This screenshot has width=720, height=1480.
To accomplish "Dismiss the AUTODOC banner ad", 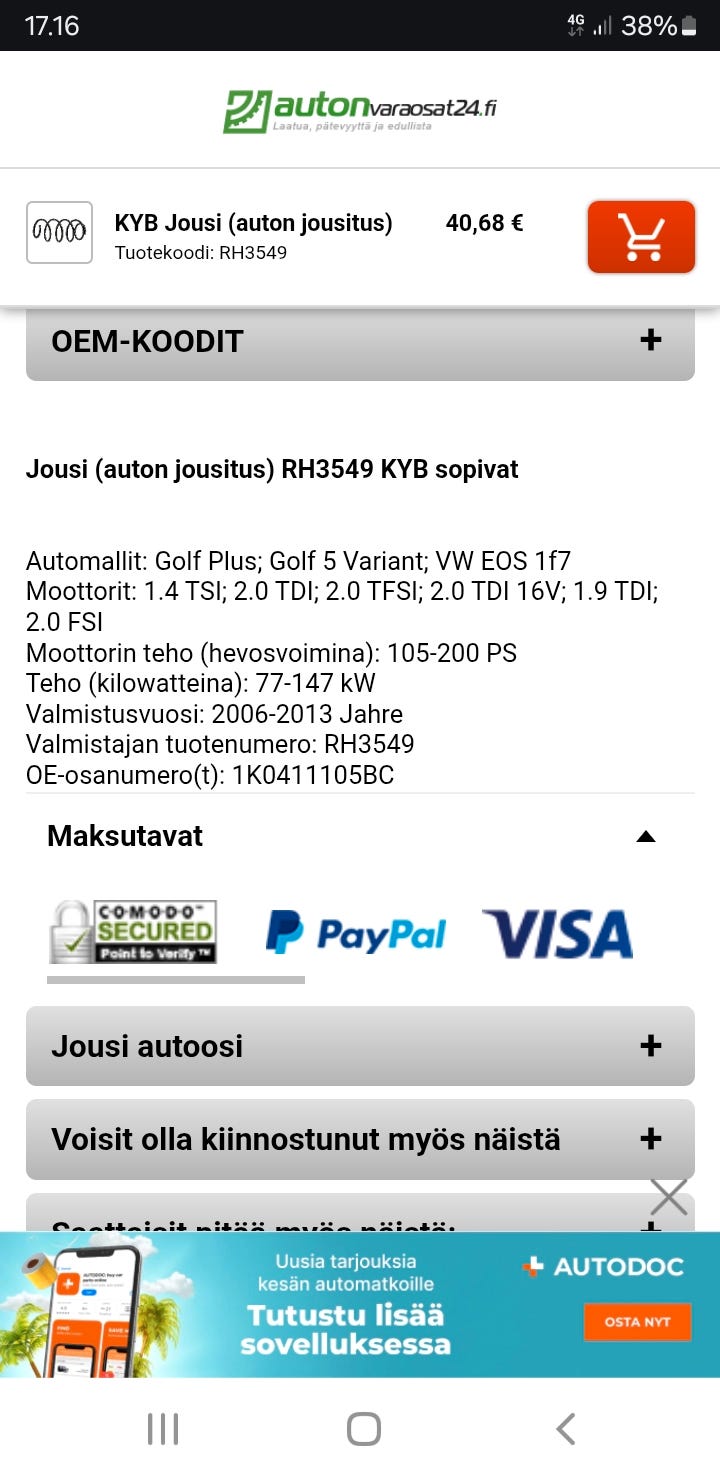I will 668,1196.
